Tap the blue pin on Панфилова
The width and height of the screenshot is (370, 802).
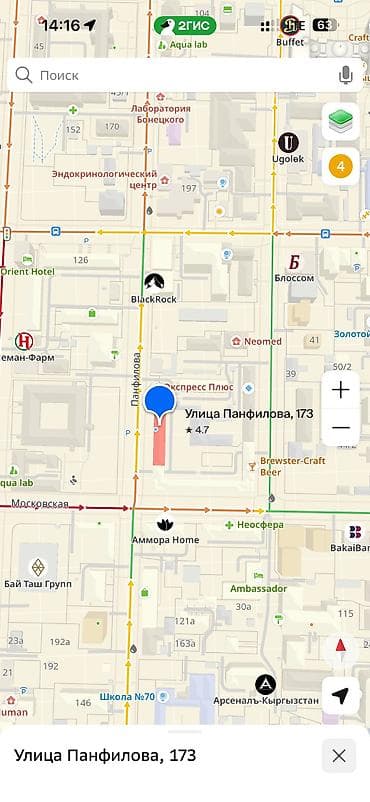pyautogui.click(x=160, y=404)
